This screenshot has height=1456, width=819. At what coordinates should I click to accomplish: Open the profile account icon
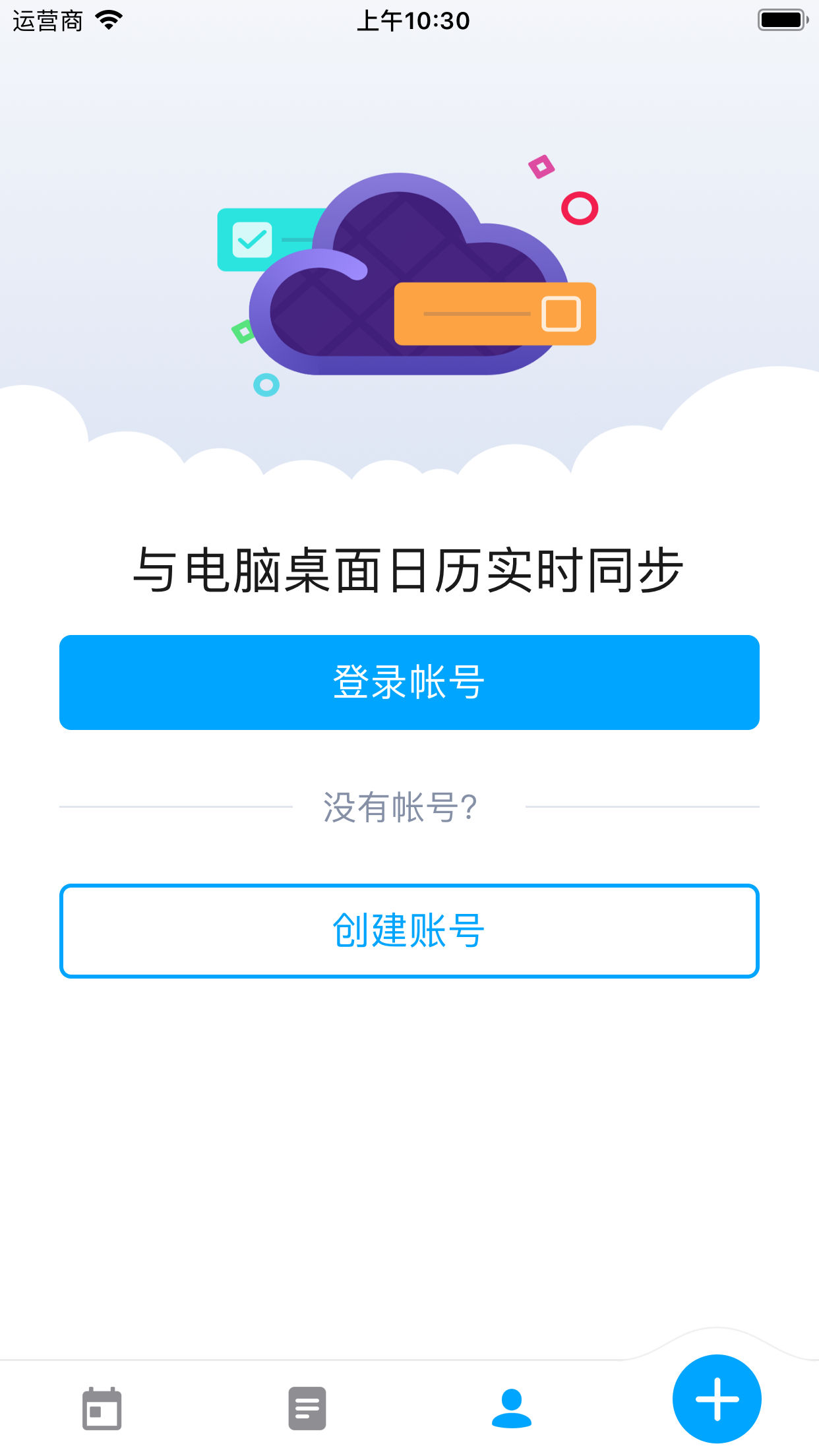click(x=512, y=1408)
